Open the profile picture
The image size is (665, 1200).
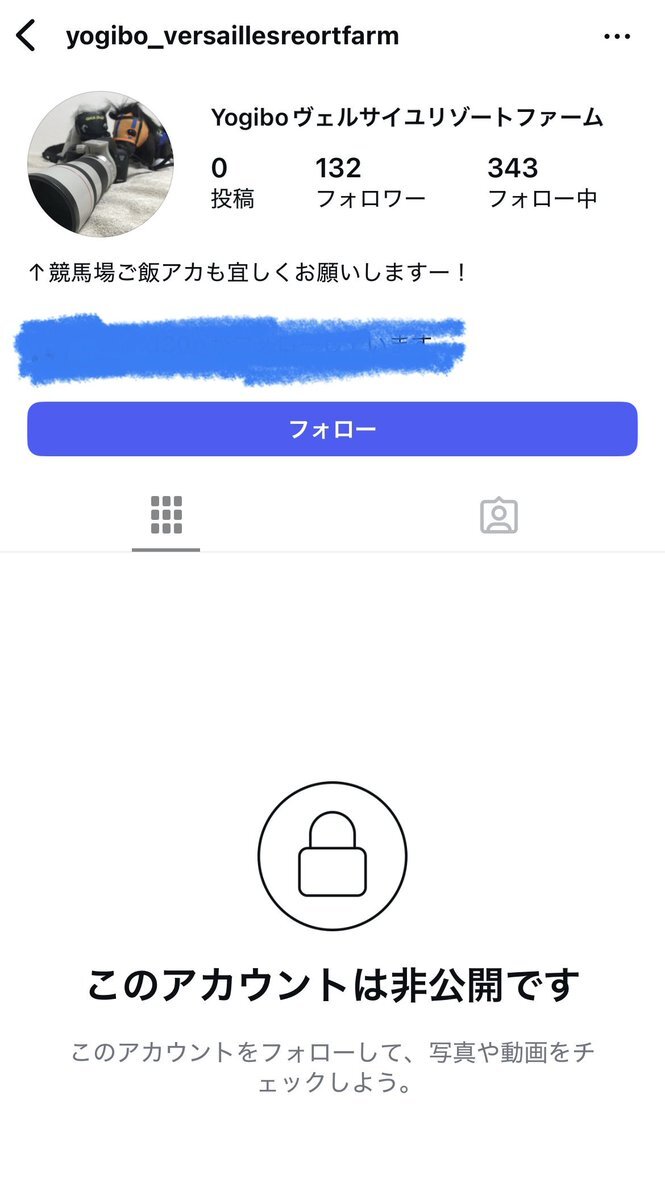tap(100, 164)
